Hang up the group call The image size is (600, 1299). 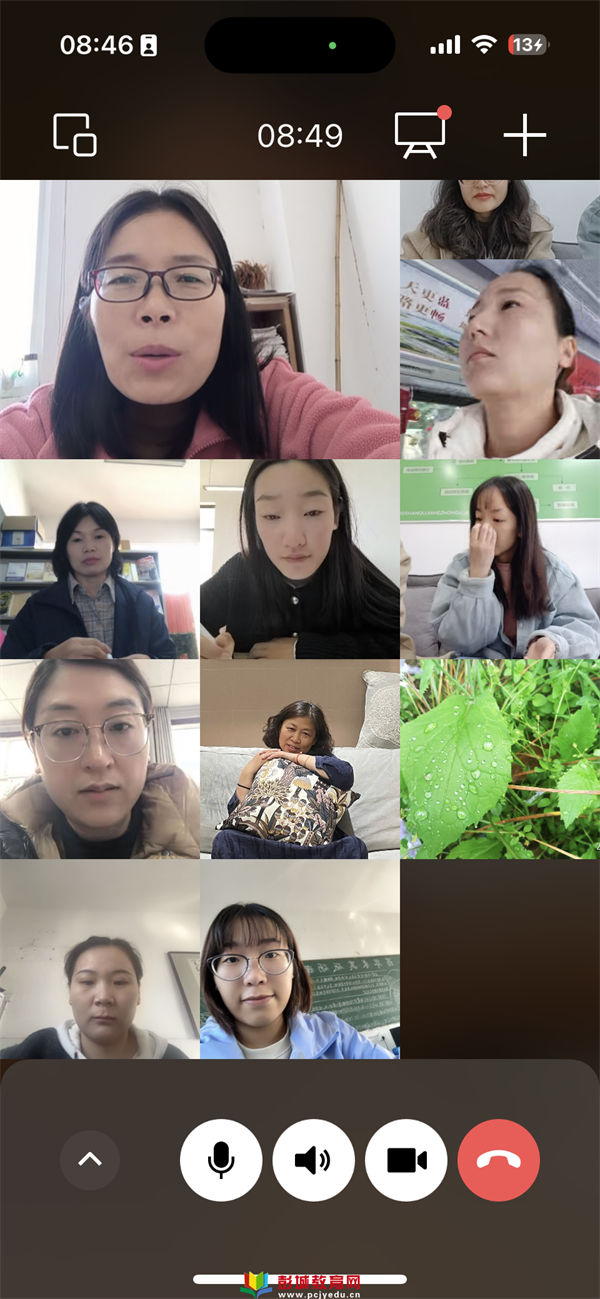499,1160
